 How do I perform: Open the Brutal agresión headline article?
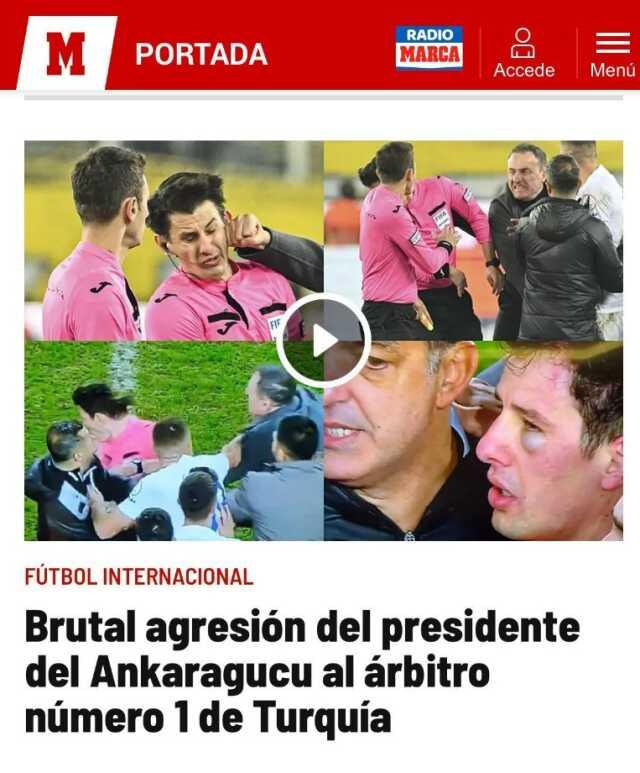coord(300,672)
